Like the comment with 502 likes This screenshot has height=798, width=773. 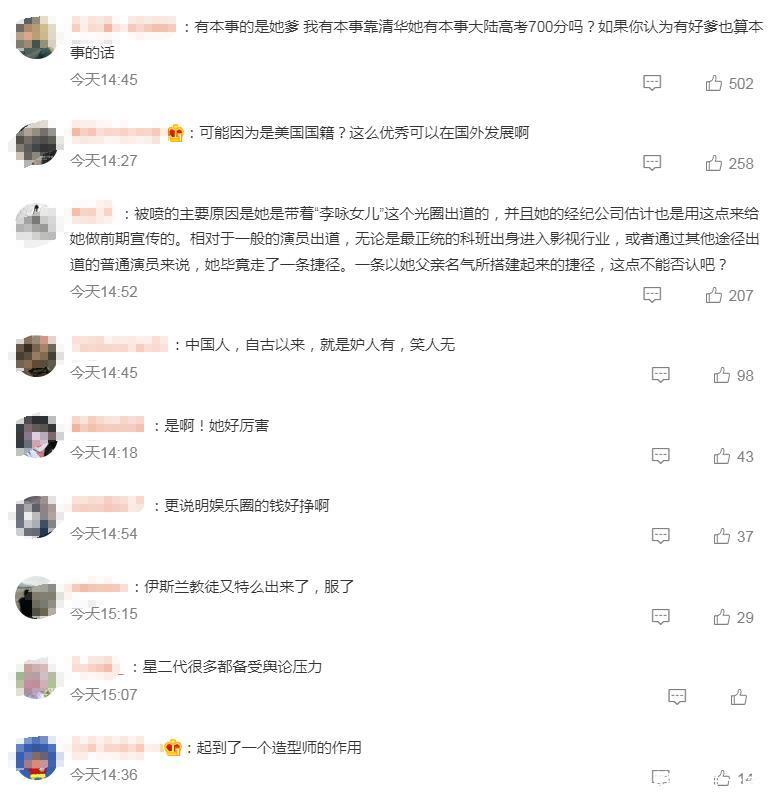coord(714,84)
